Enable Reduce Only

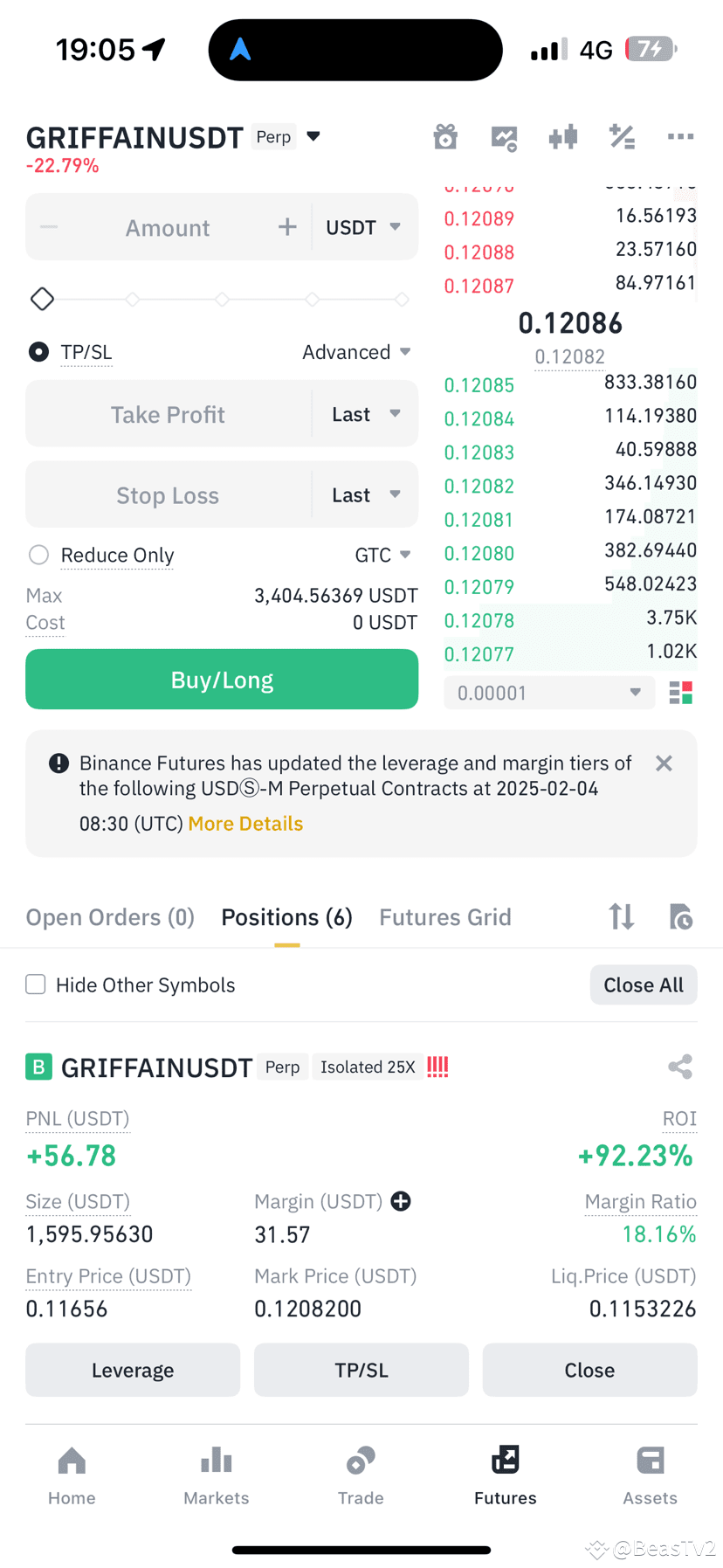pyautogui.click(x=38, y=555)
